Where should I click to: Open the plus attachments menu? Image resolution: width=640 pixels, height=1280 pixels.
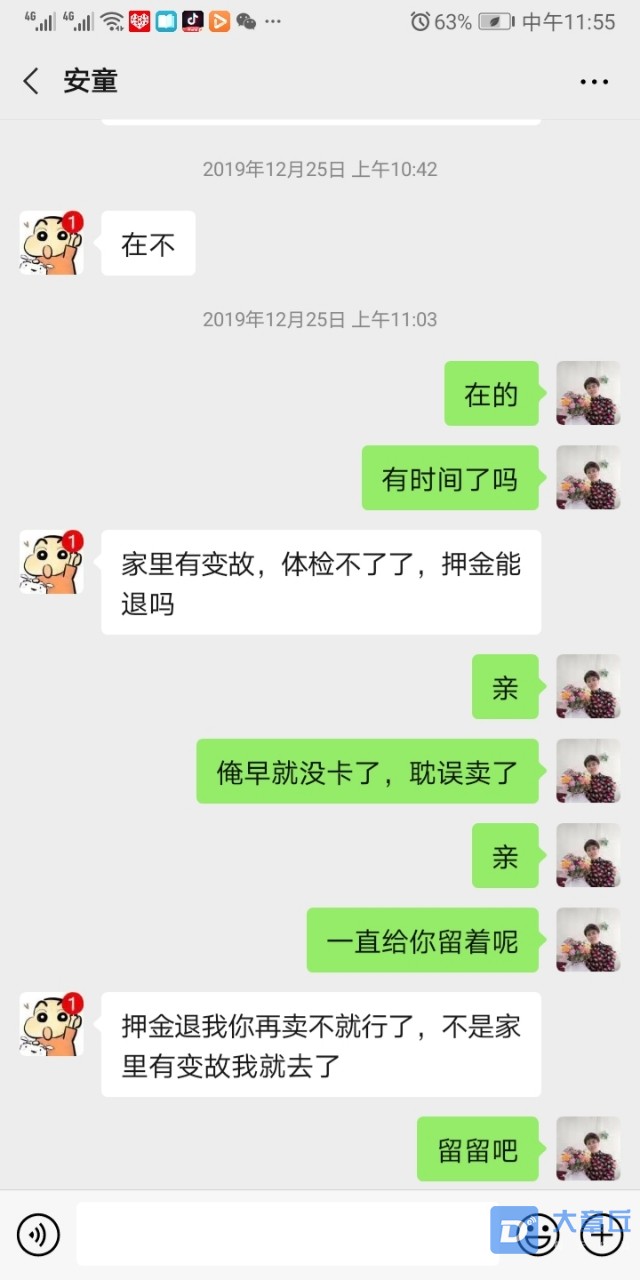pos(603,1235)
